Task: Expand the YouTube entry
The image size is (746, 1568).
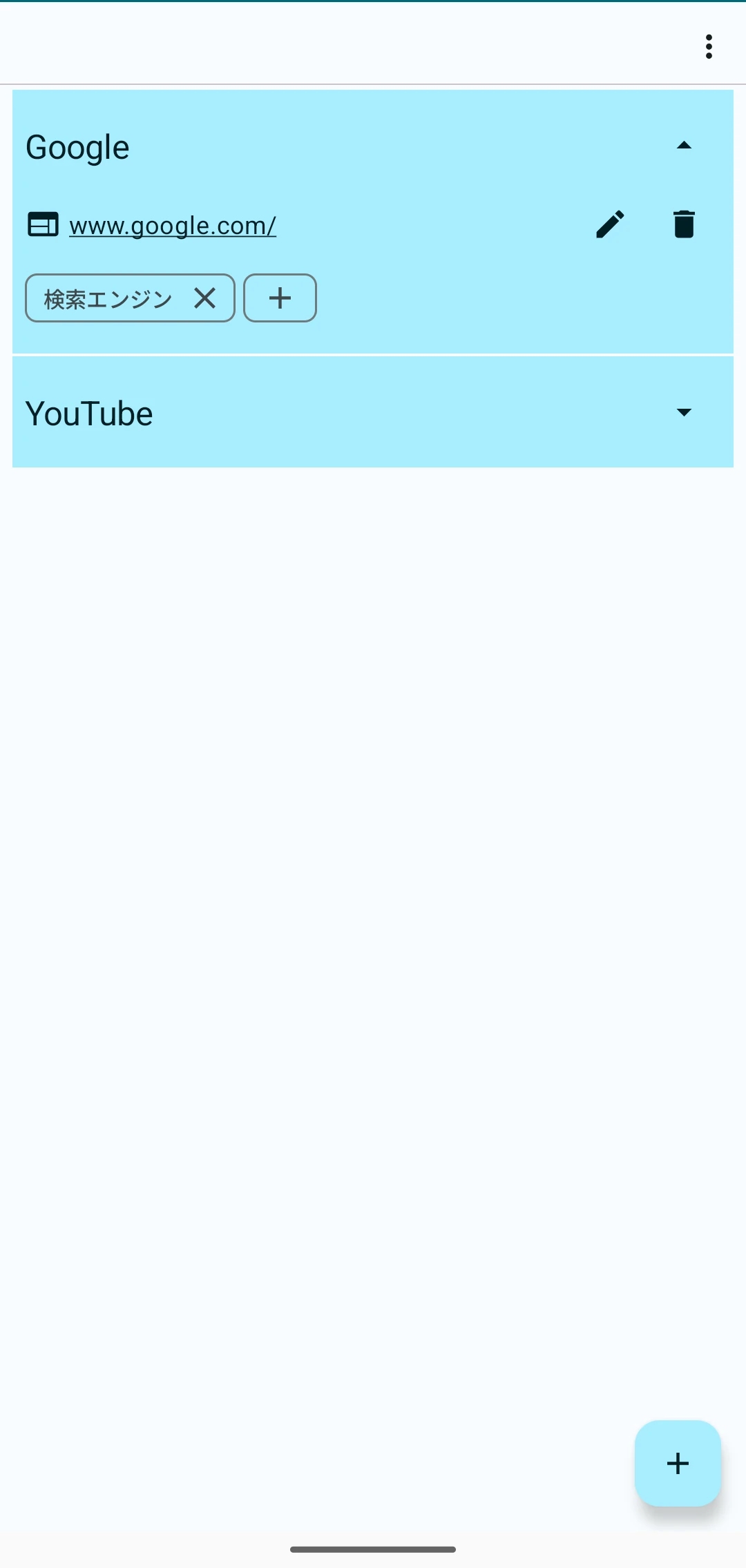Action: coord(684,412)
